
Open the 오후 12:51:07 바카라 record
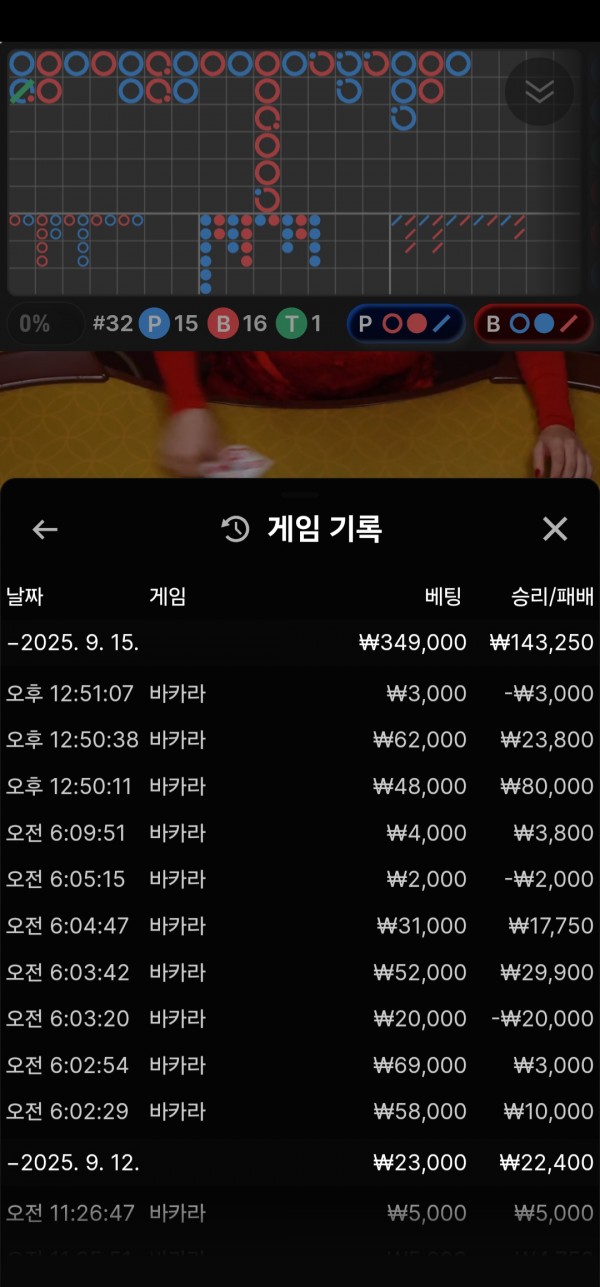coord(300,693)
